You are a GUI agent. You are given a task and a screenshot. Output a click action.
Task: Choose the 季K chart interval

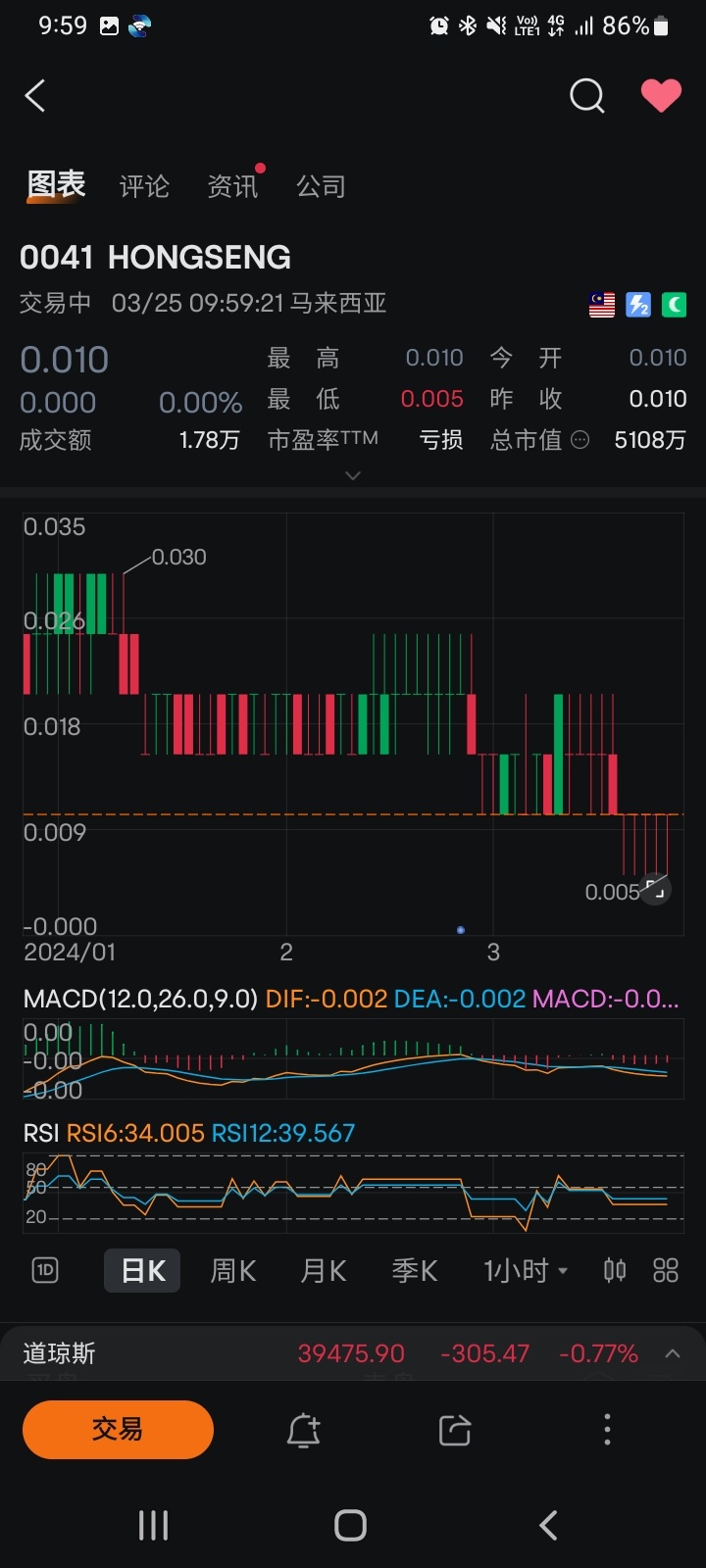click(x=414, y=1271)
